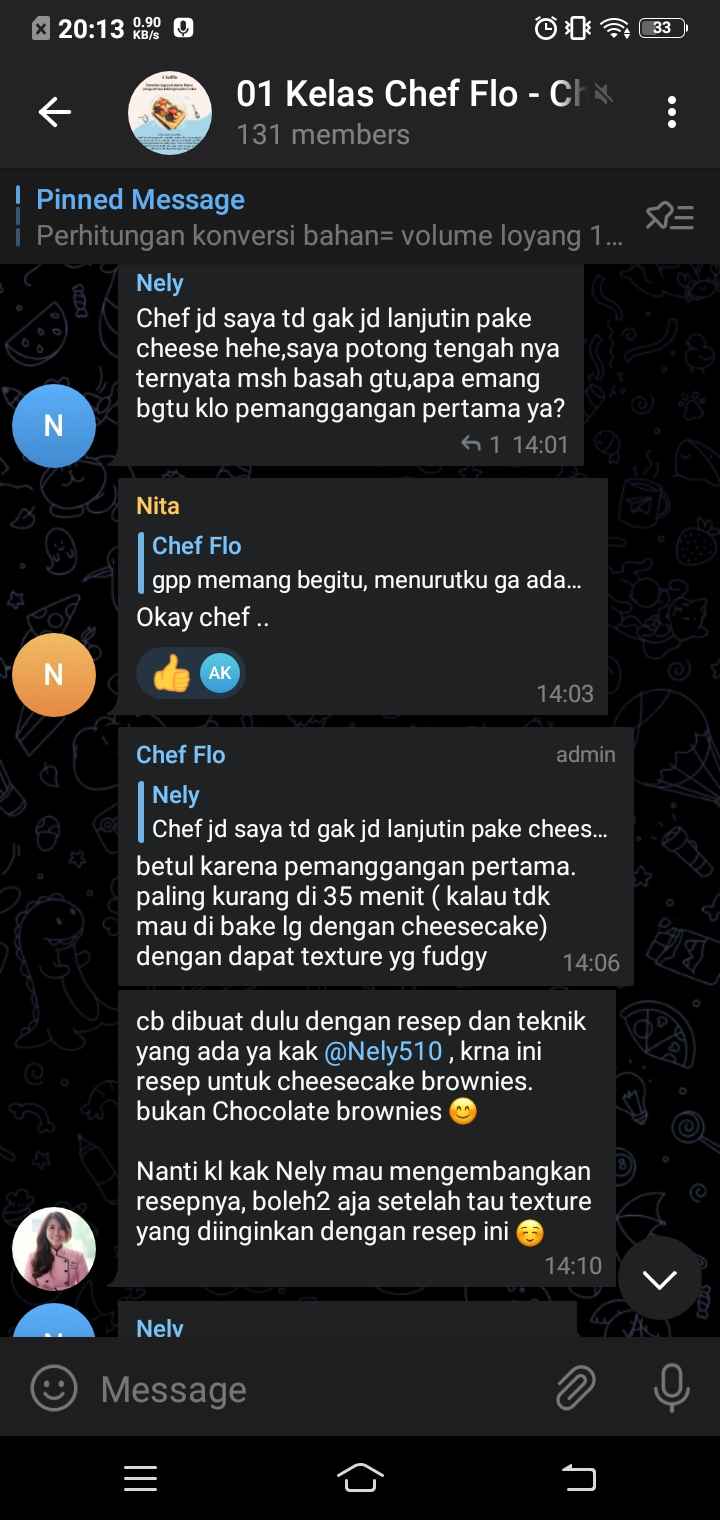Screen dimensions: 720x1520
Task: Show the list of pinned messages
Action: [x=669, y=217]
